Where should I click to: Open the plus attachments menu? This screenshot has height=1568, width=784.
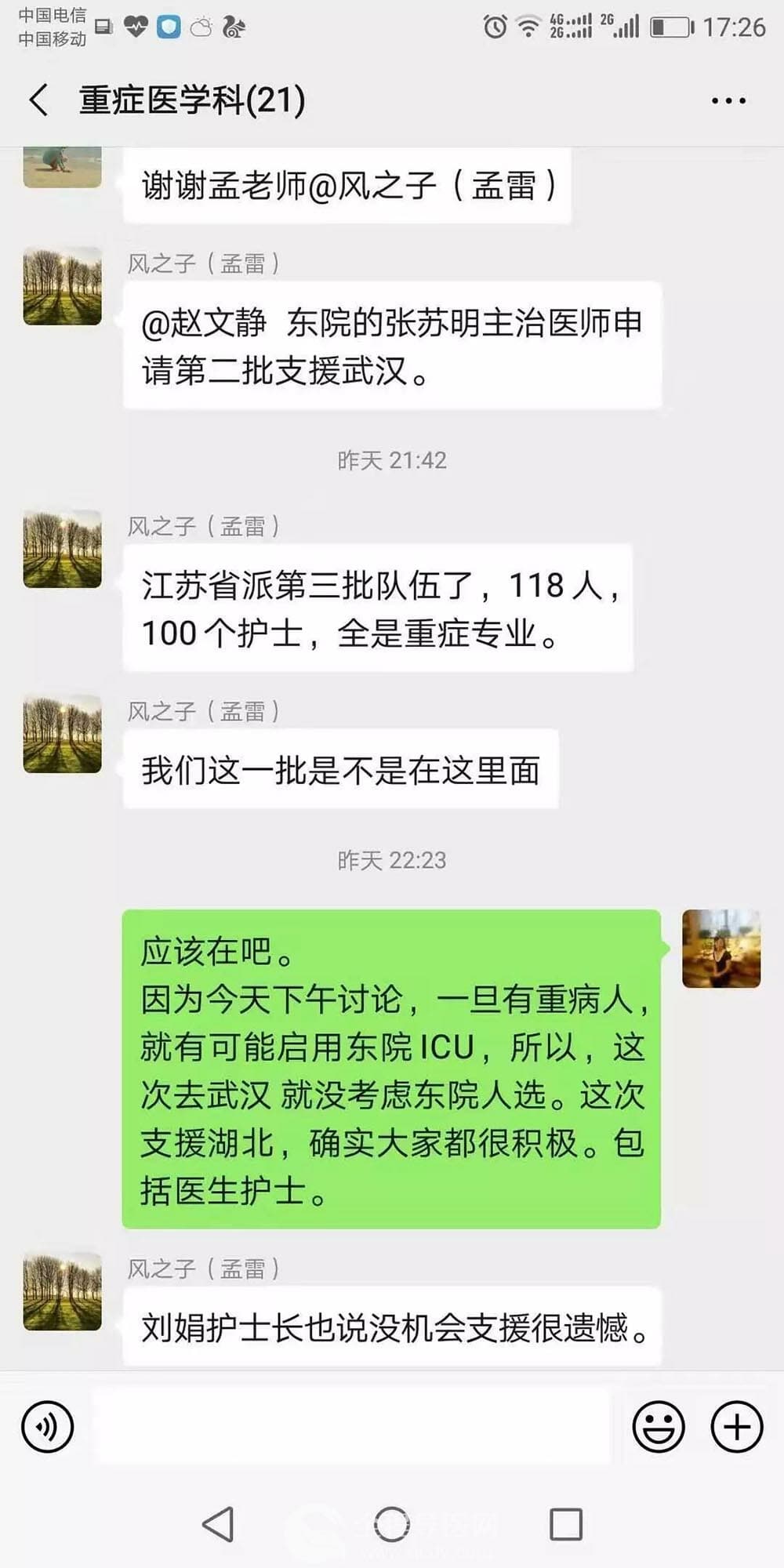pyautogui.click(x=736, y=1426)
